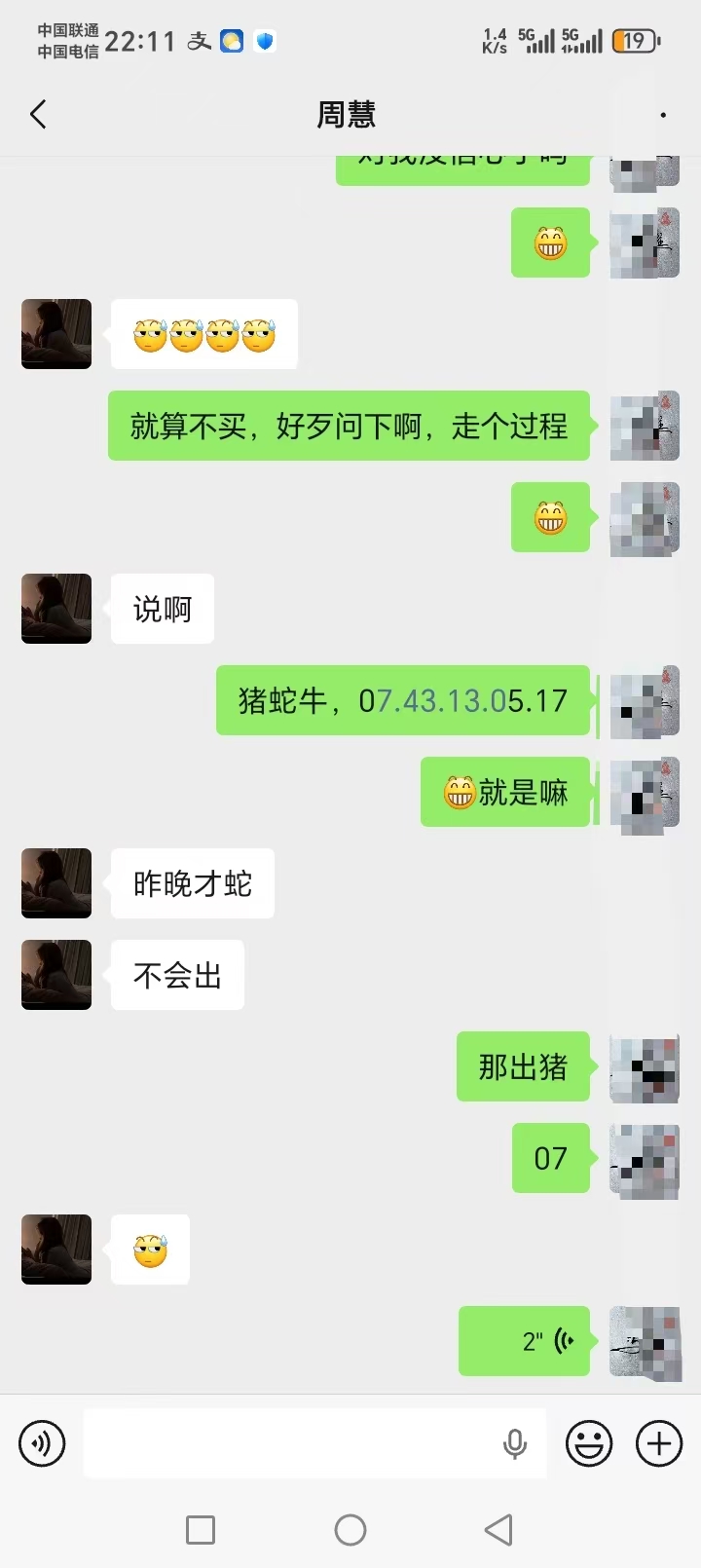Open 周慧's profile avatar beside 说啊
This screenshot has width=701, height=1568.
55,608
